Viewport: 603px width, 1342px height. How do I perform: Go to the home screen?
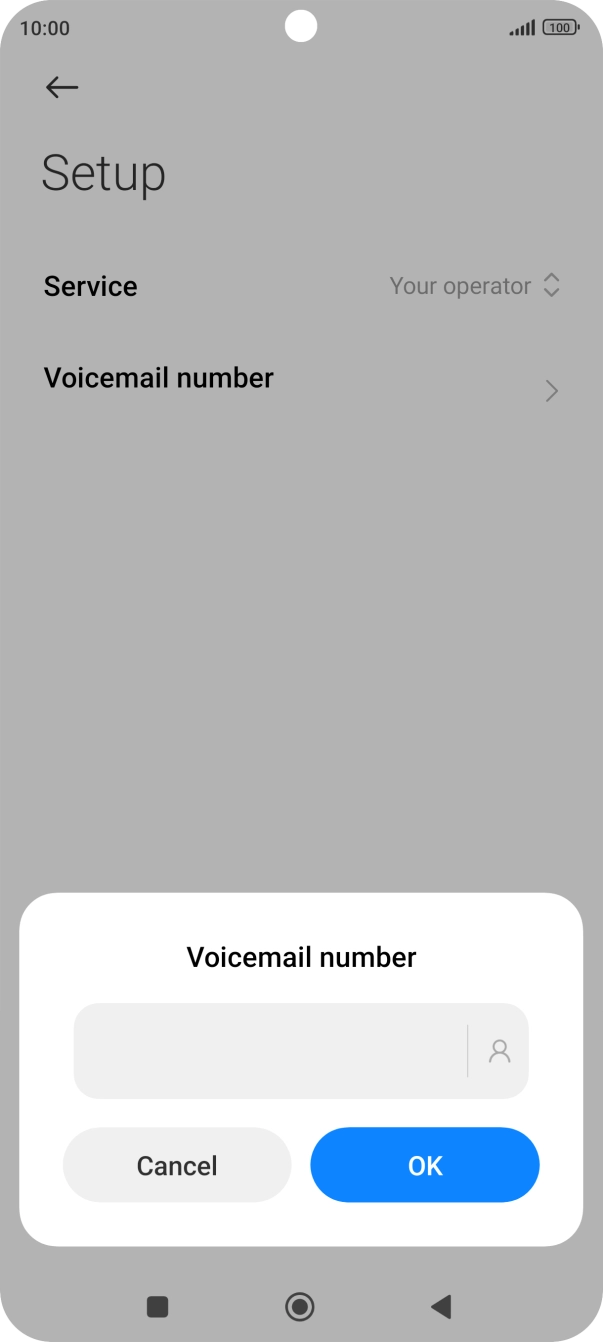coord(299,1306)
